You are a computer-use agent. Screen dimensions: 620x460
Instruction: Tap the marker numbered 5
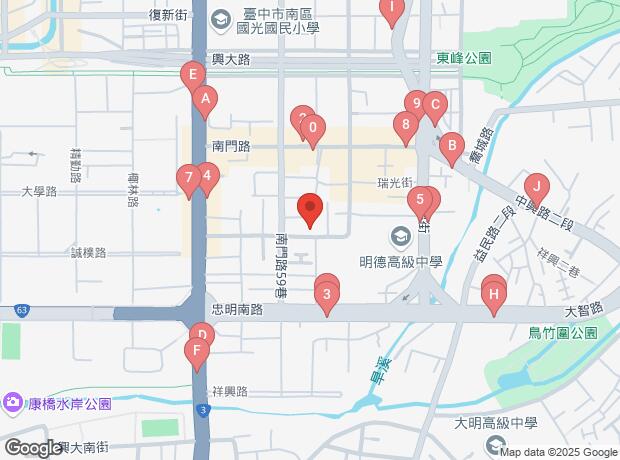[422, 199]
